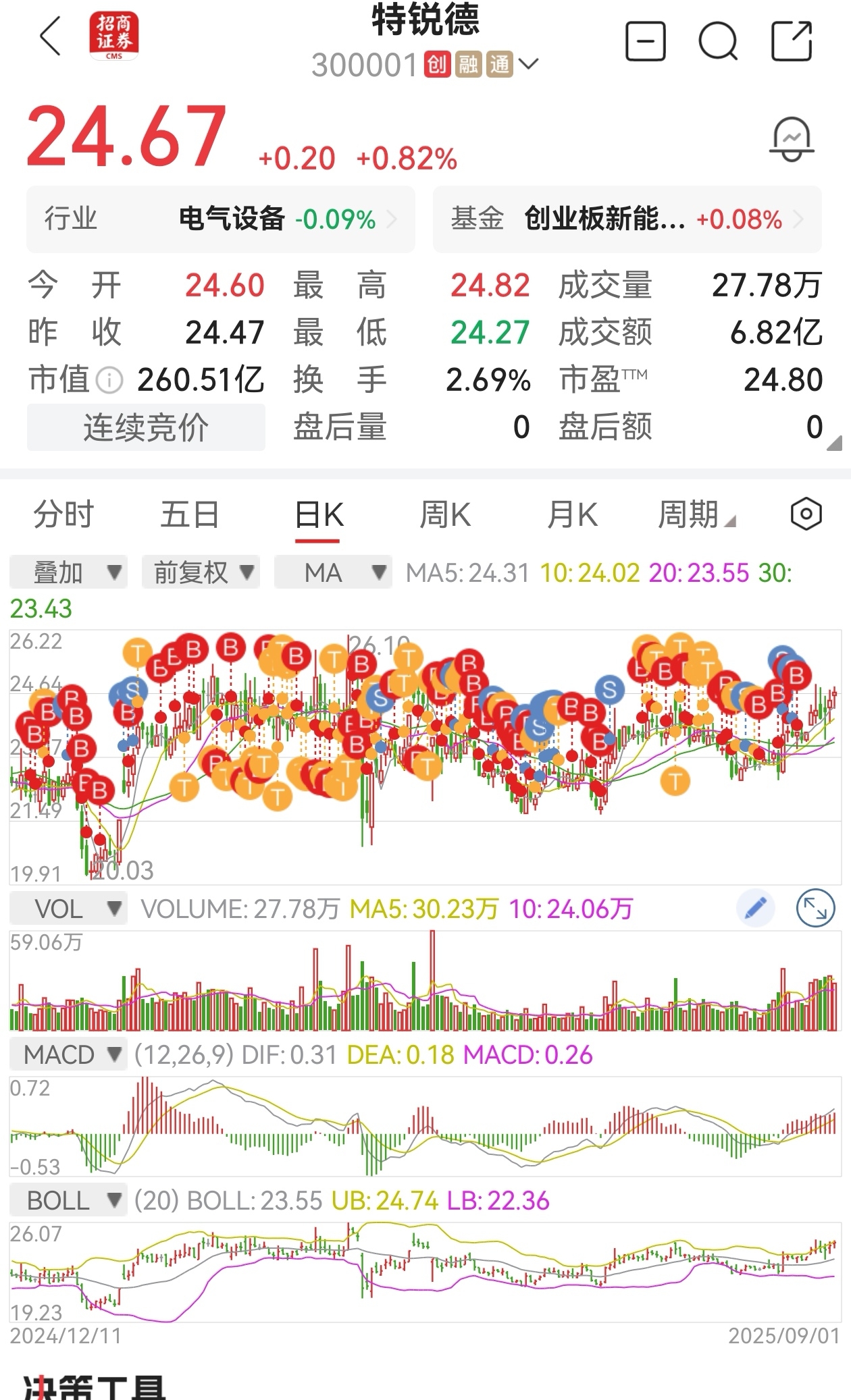Open the 电气设备 industry card
The width and height of the screenshot is (851, 1400).
coord(220,219)
